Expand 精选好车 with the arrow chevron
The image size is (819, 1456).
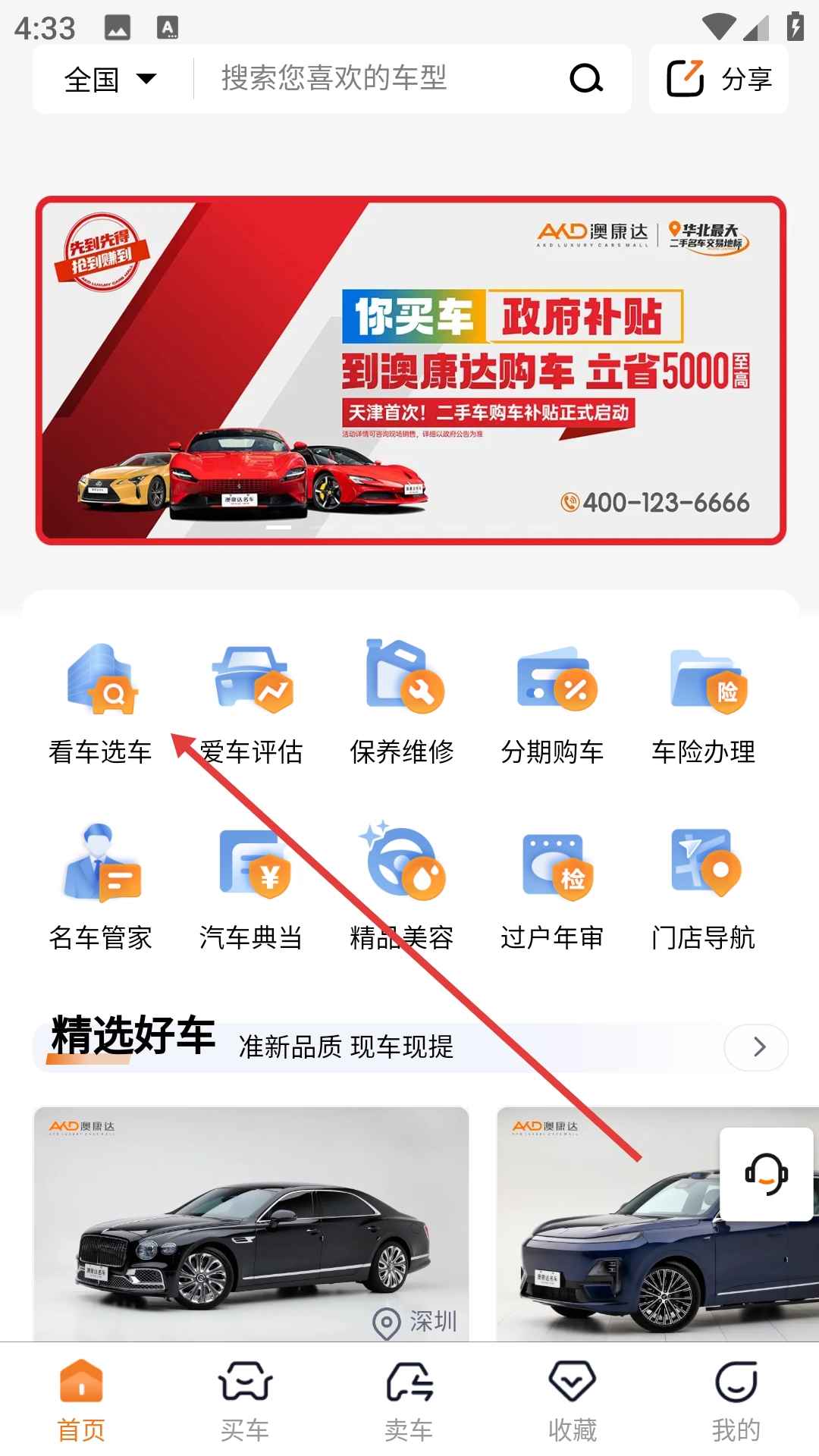757,1047
